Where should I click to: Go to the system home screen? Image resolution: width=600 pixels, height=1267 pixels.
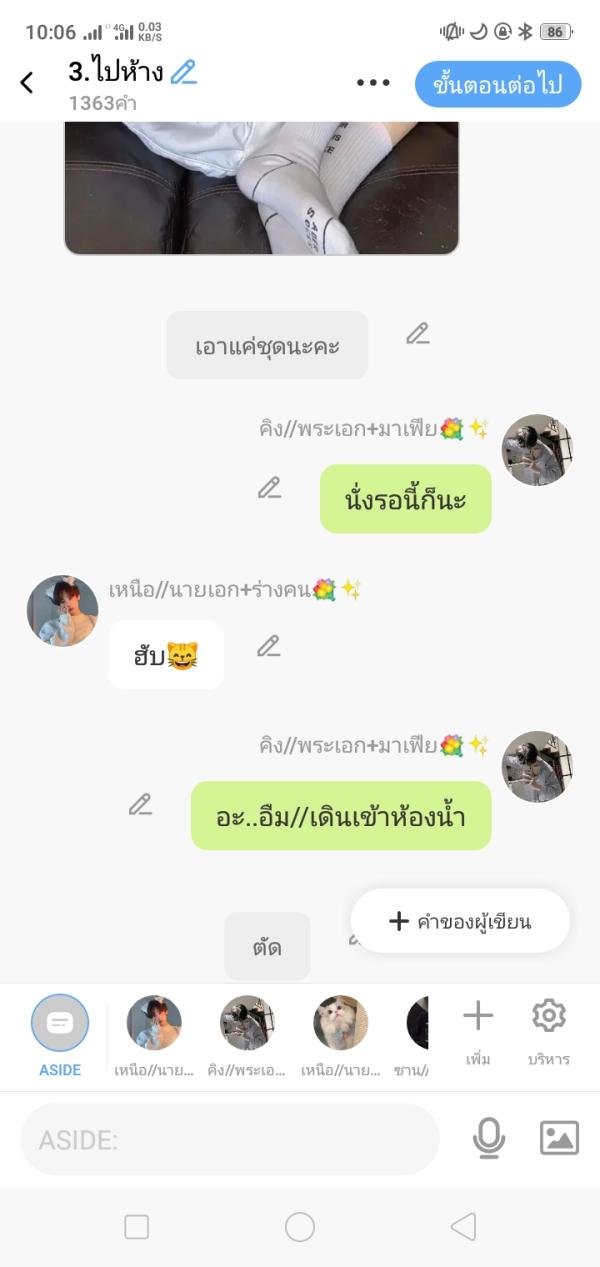click(300, 1227)
